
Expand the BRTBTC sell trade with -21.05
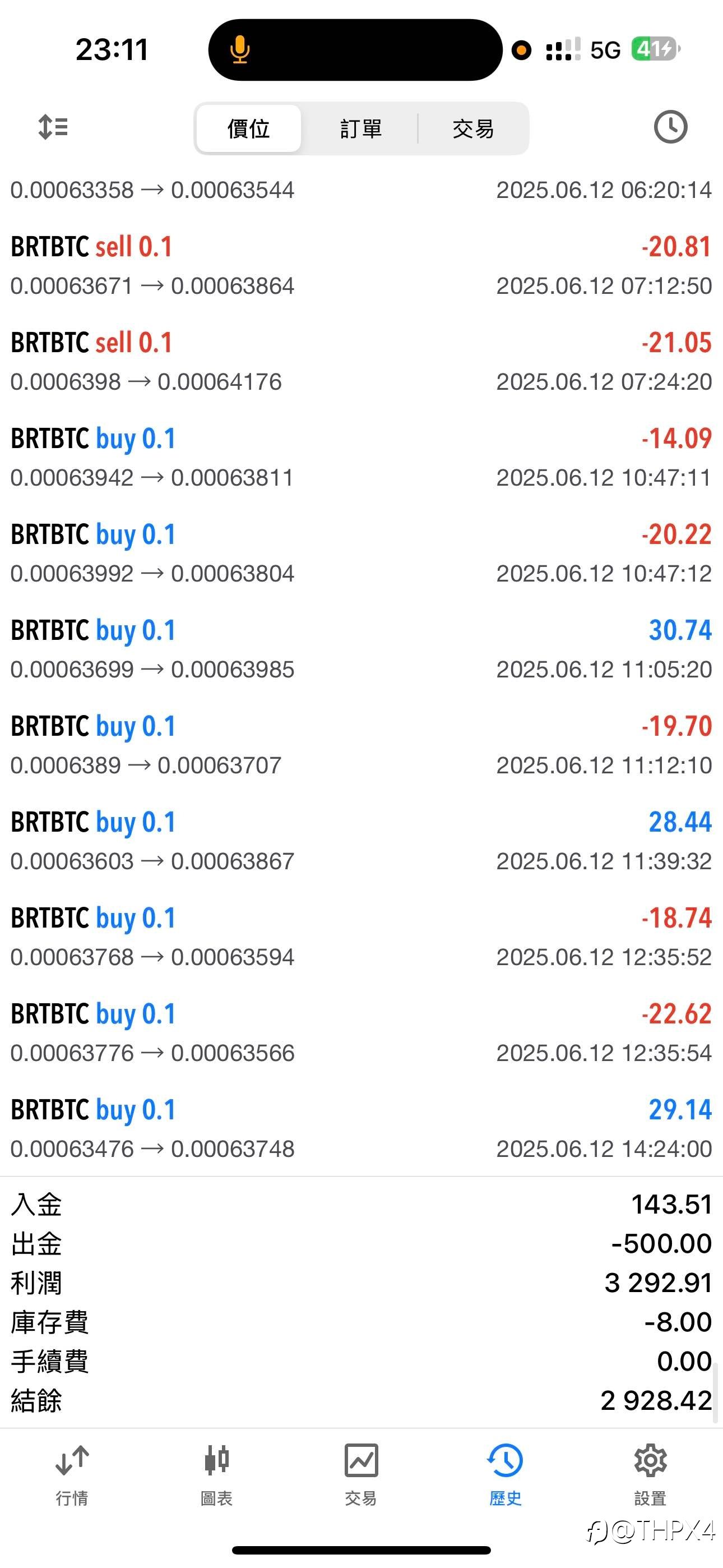361,362
